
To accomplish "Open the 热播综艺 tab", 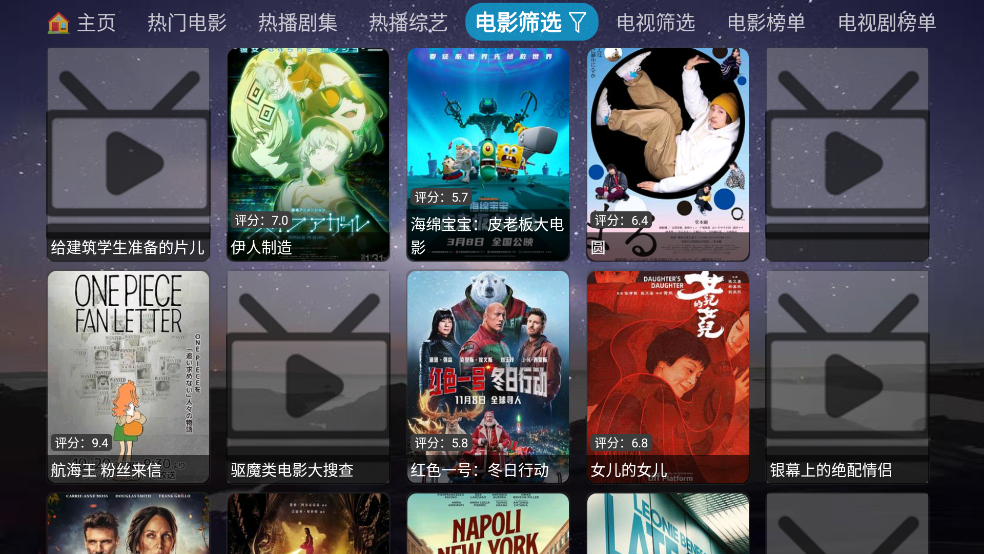I will 408,22.
